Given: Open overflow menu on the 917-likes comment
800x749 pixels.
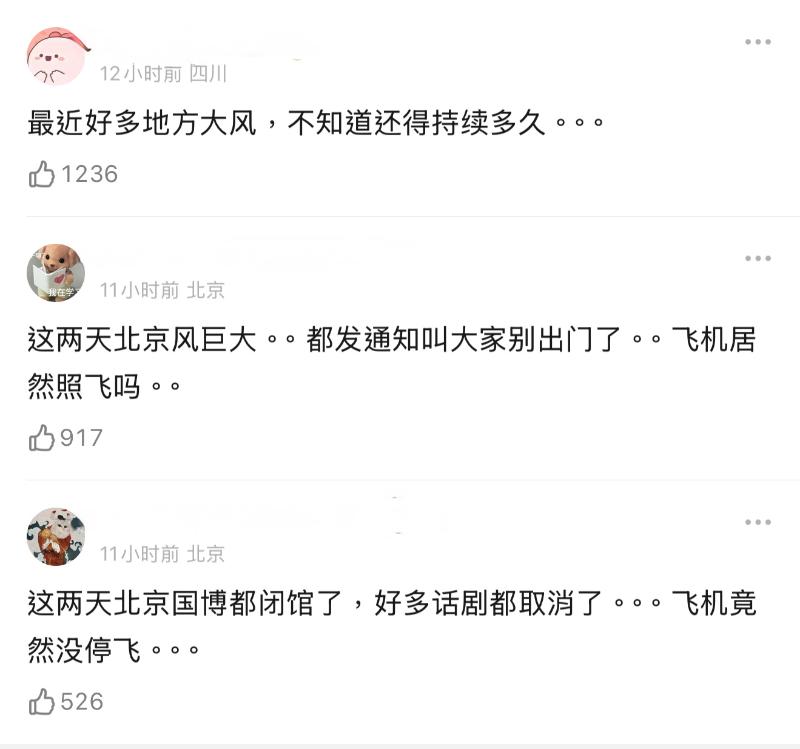Looking at the screenshot, I should pos(757,259).
